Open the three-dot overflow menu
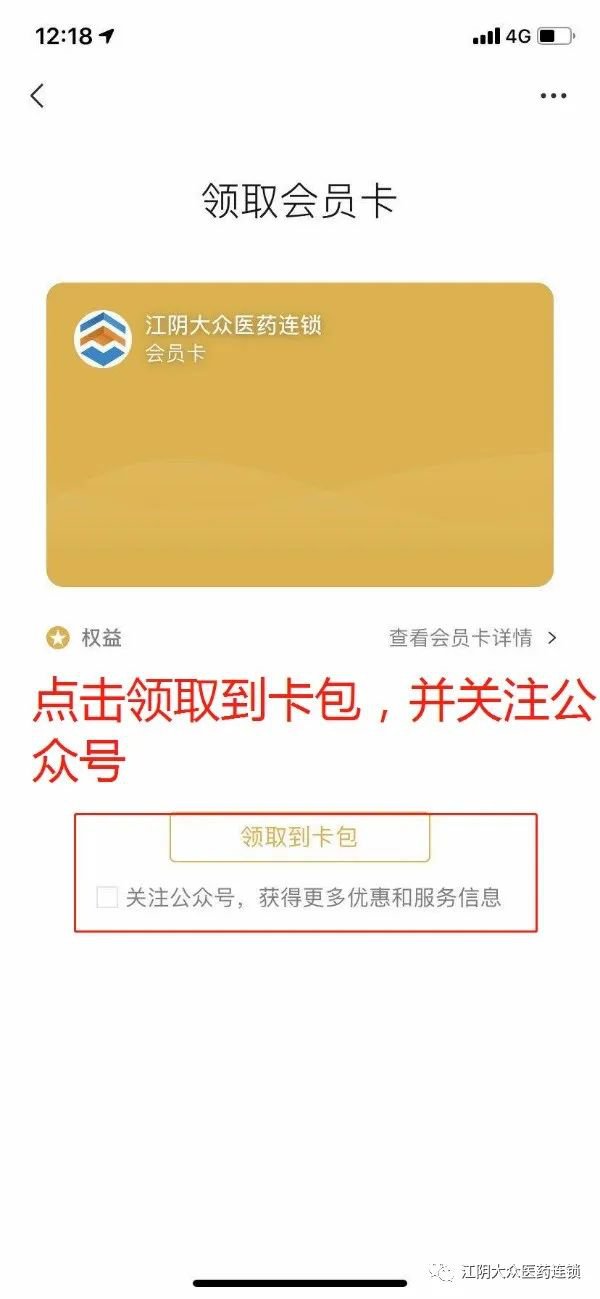The height and width of the screenshot is (1299, 600). click(553, 96)
